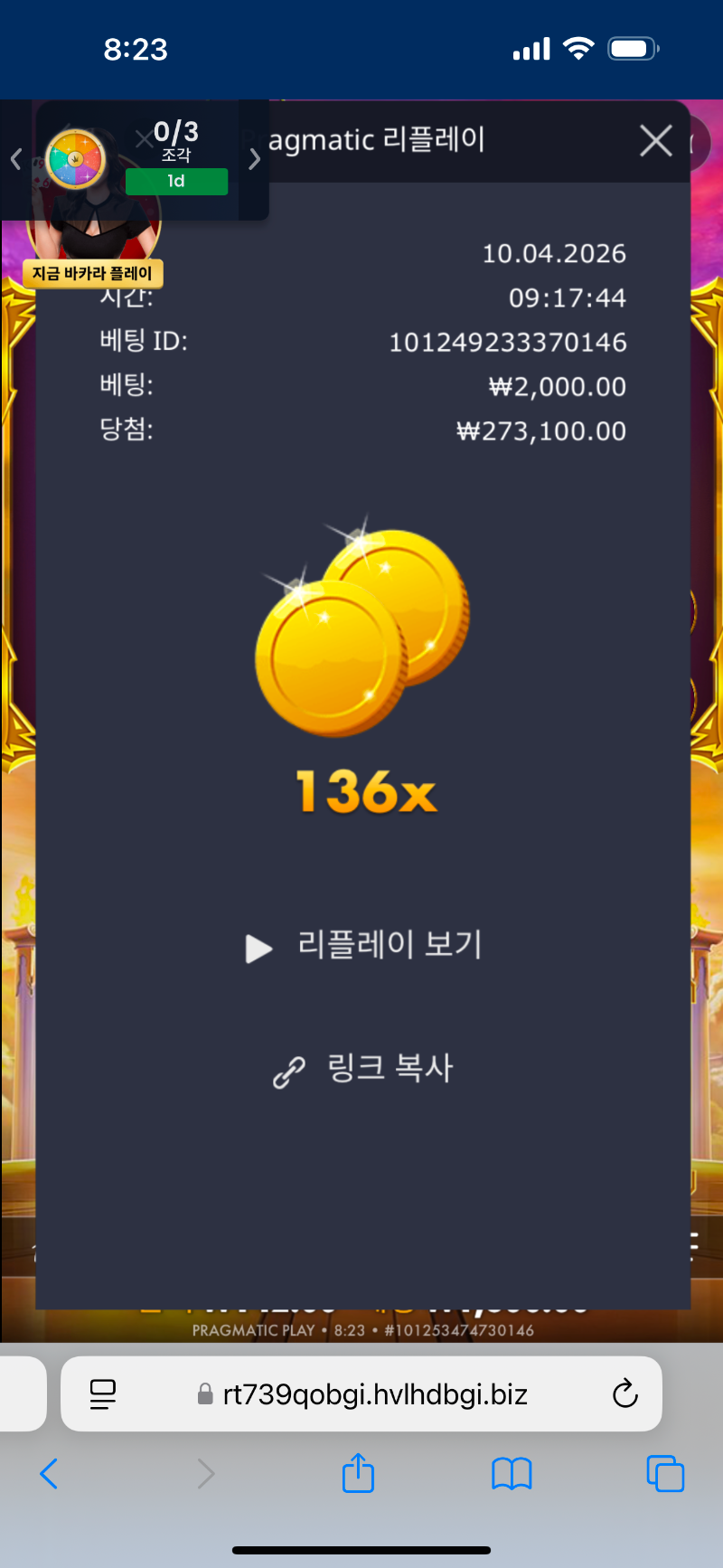Viewport: 723px width, 1568px height.
Task: Go to previous promo with left chevron
Action: [15, 159]
